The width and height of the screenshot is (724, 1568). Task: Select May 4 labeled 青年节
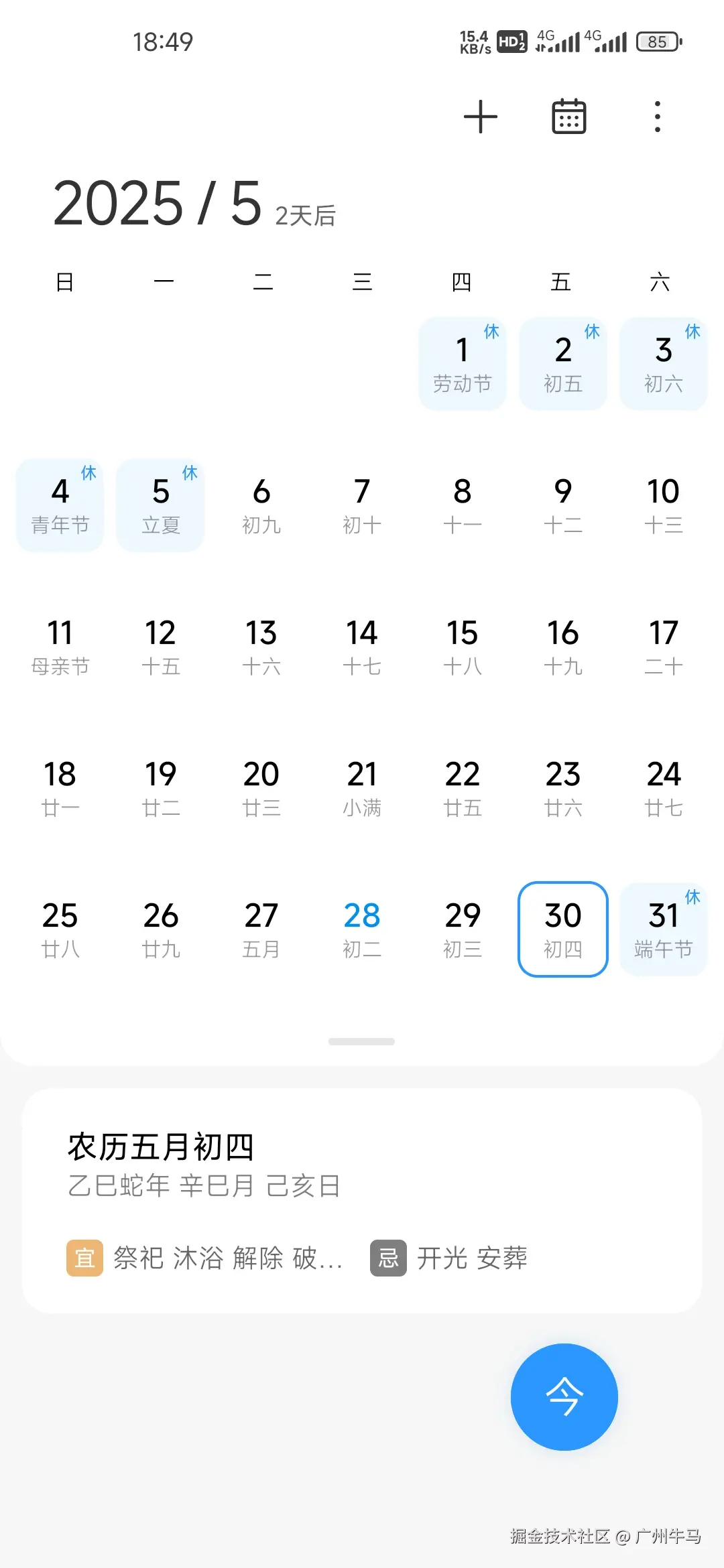60,504
